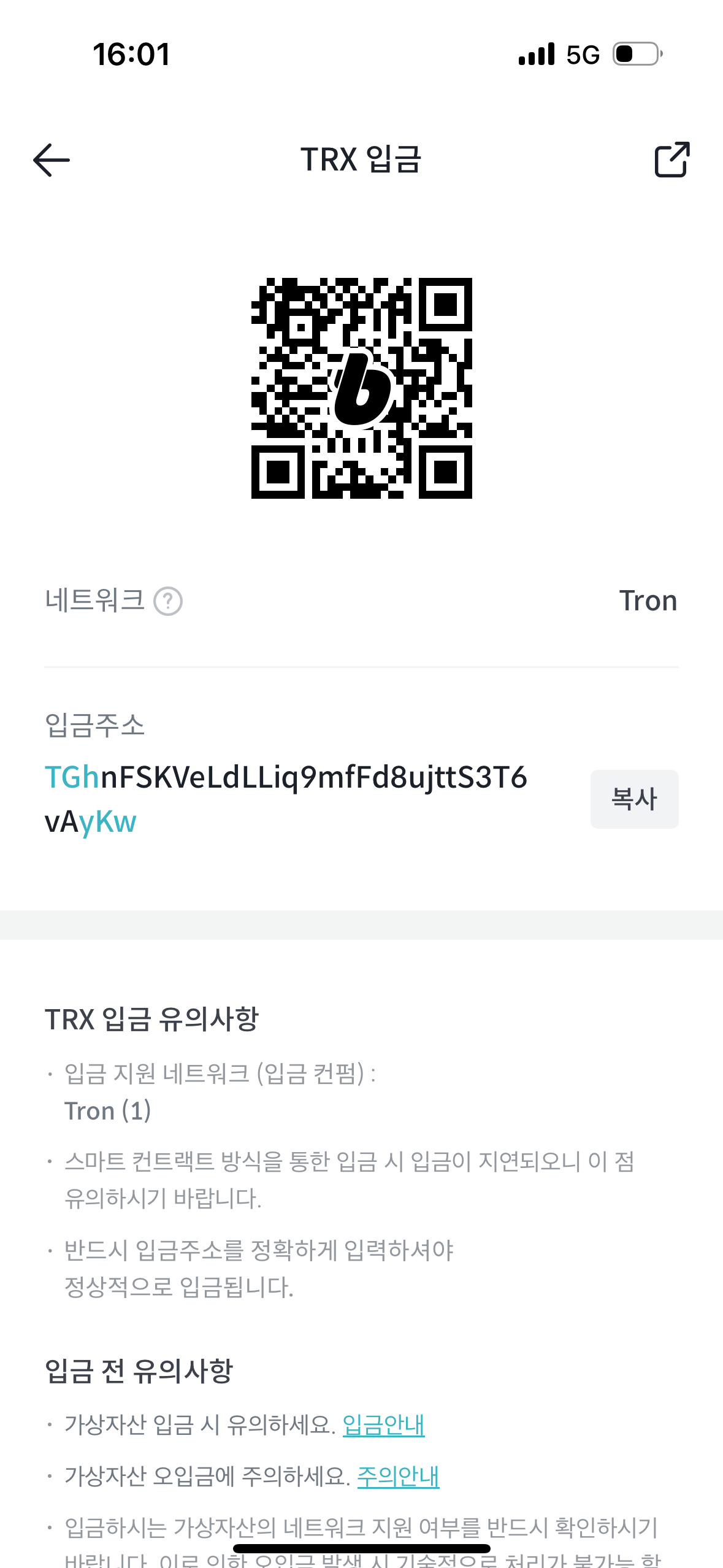The image size is (723, 1568).
Task: Open the 입금안내 link
Action: 383,1424
